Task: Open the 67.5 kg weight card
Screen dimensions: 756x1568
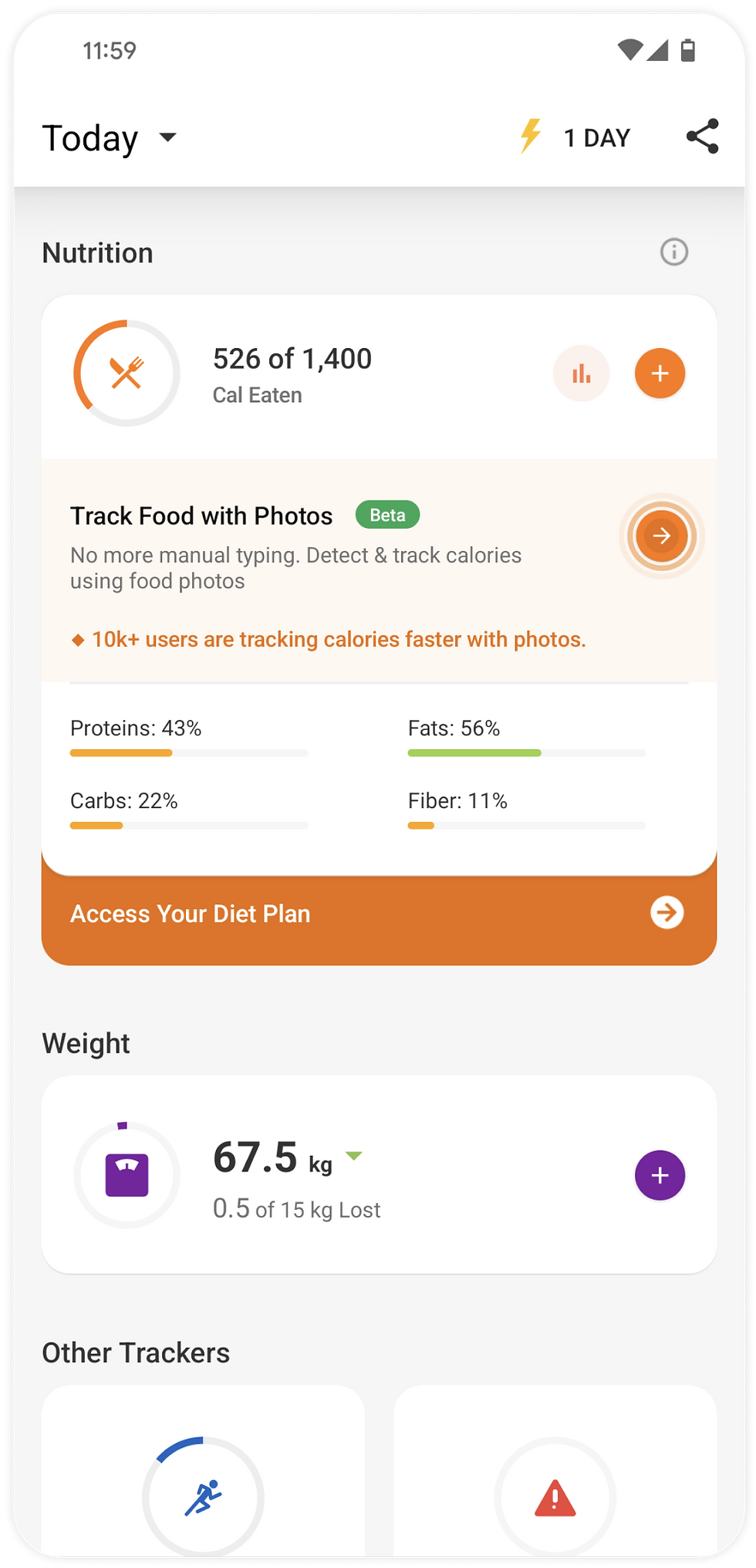Action: point(379,1174)
